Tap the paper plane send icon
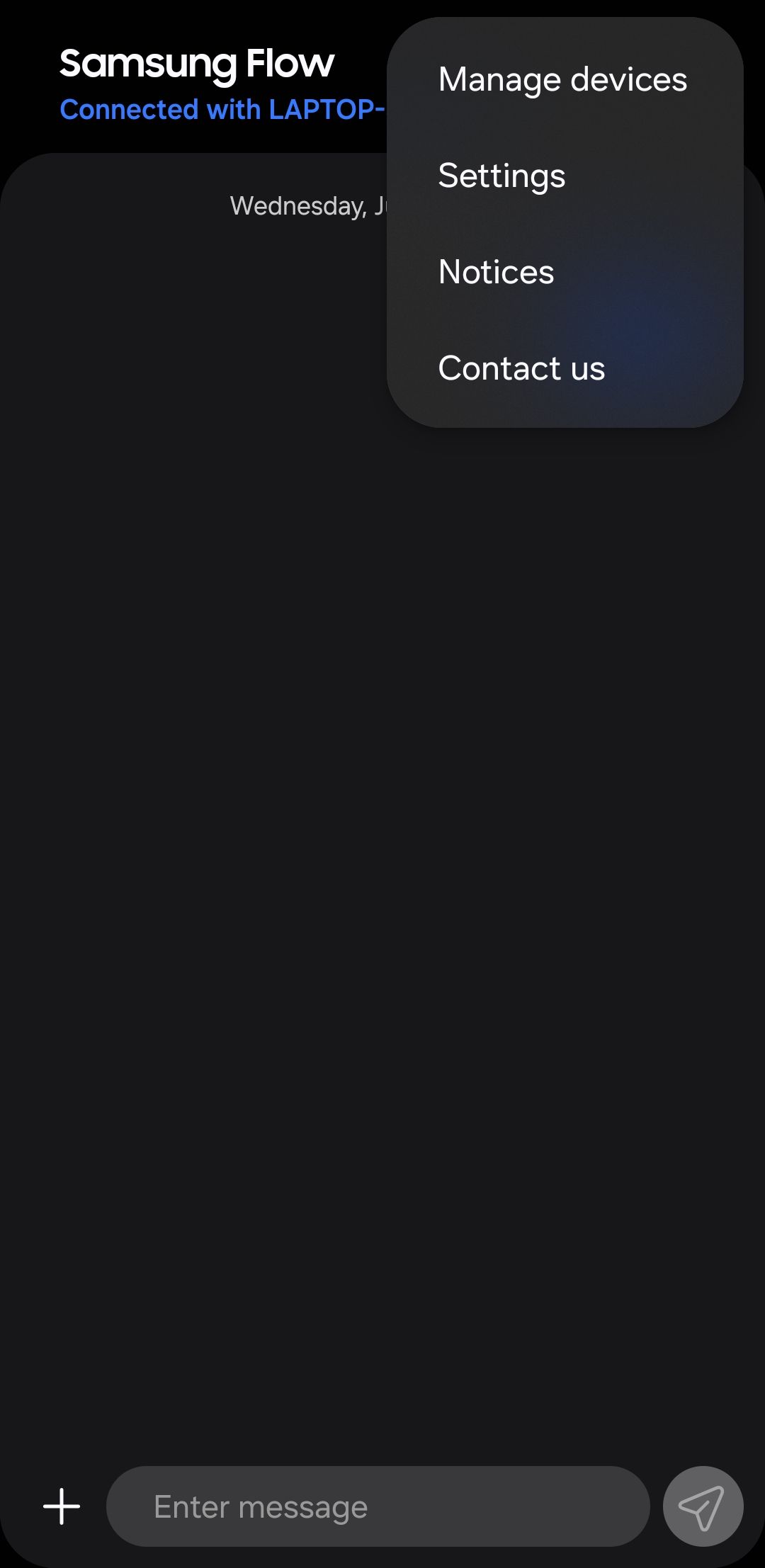765x1568 pixels. pos(702,1506)
